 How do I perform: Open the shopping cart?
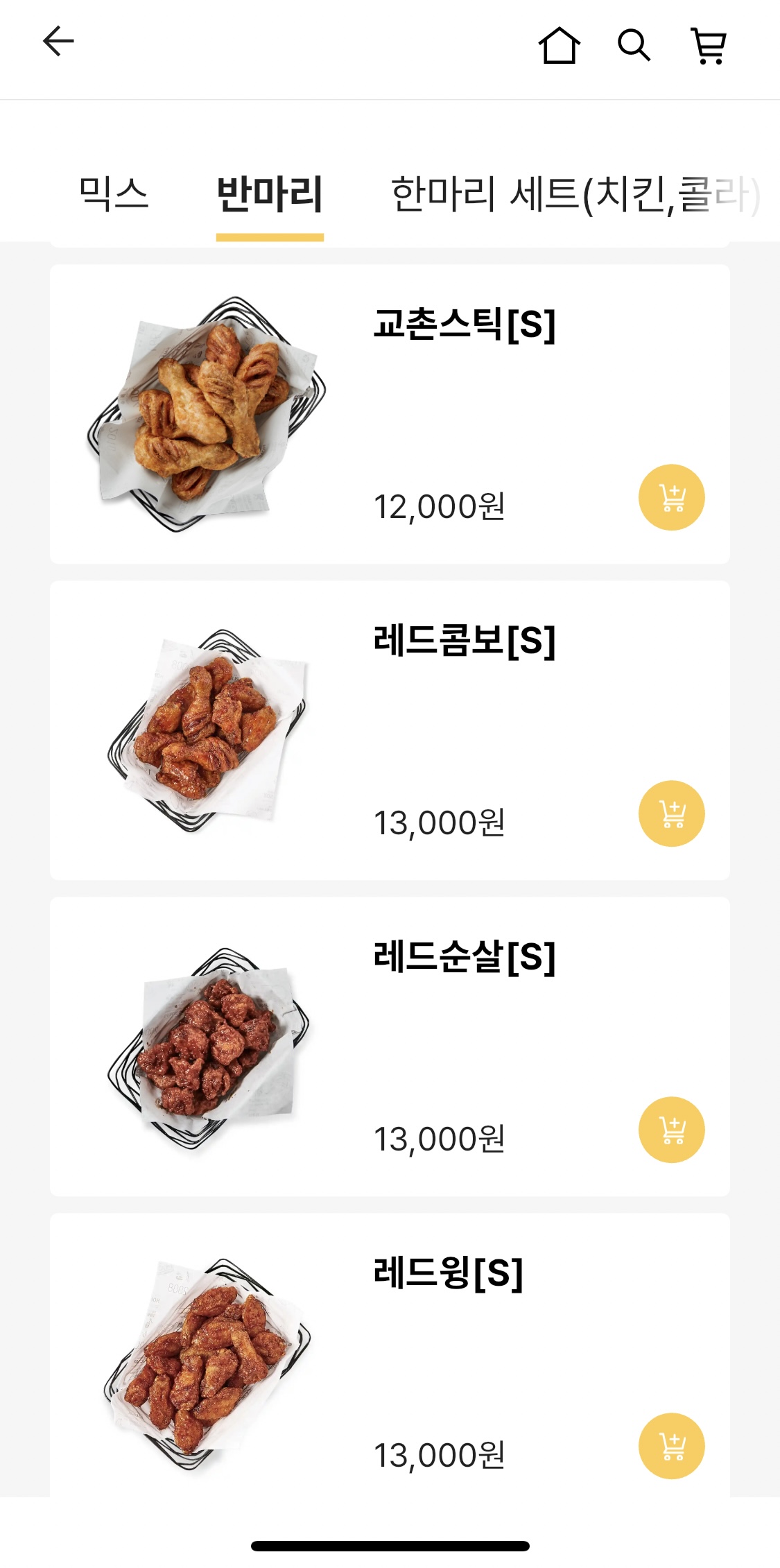(x=709, y=46)
